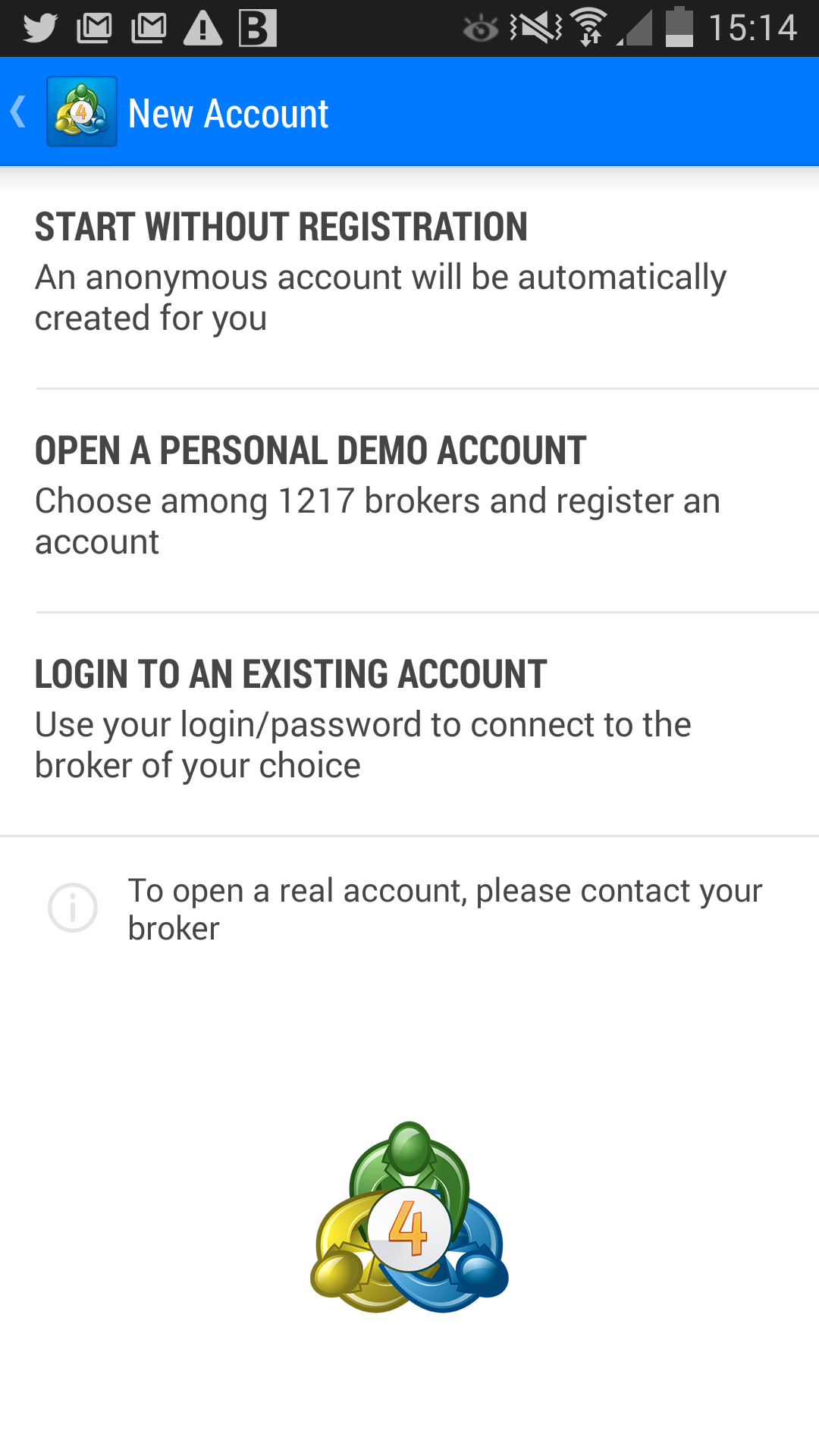Image resolution: width=819 pixels, height=1456 pixels.
Task: Choose Login to an Existing Account
Action: [x=409, y=724]
